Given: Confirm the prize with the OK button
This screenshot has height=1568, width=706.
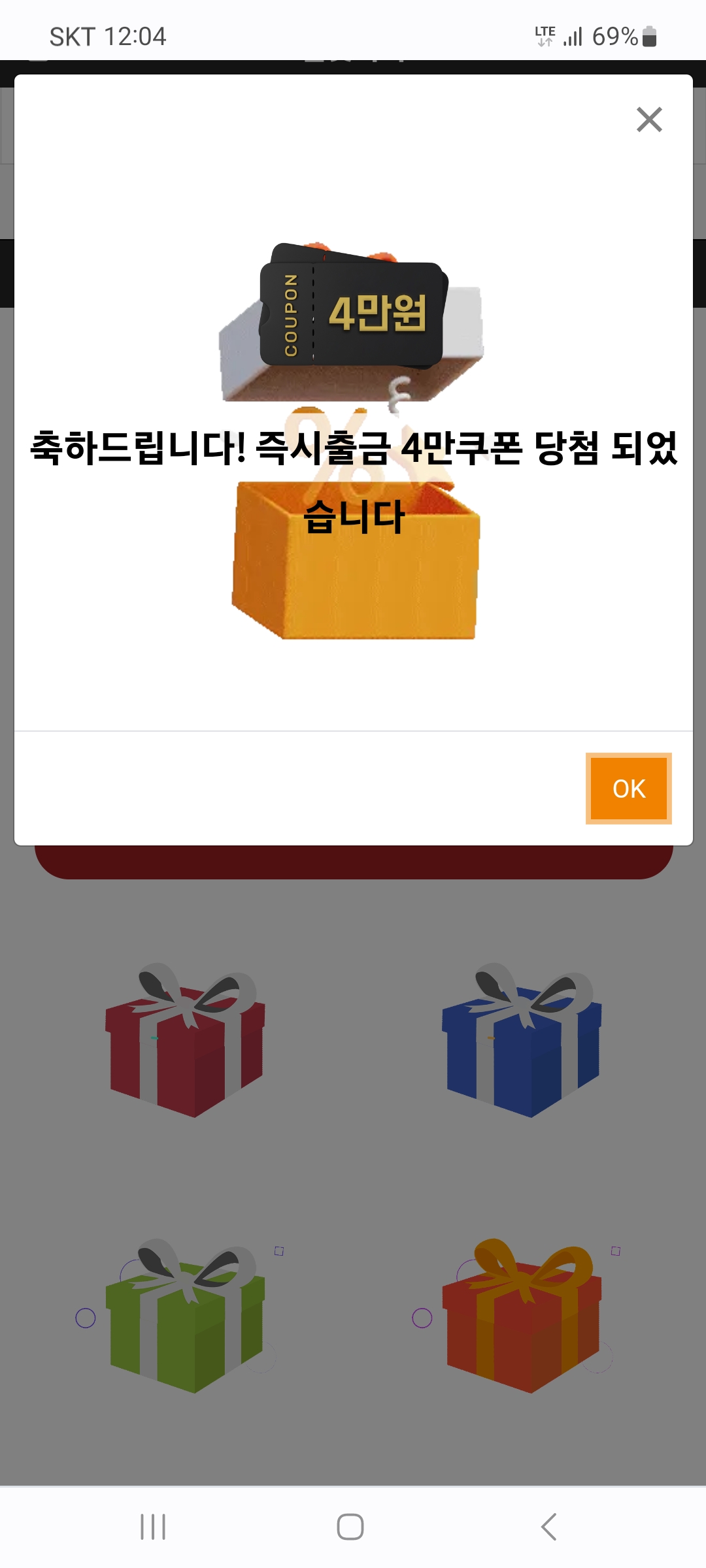Looking at the screenshot, I should [629, 789].
